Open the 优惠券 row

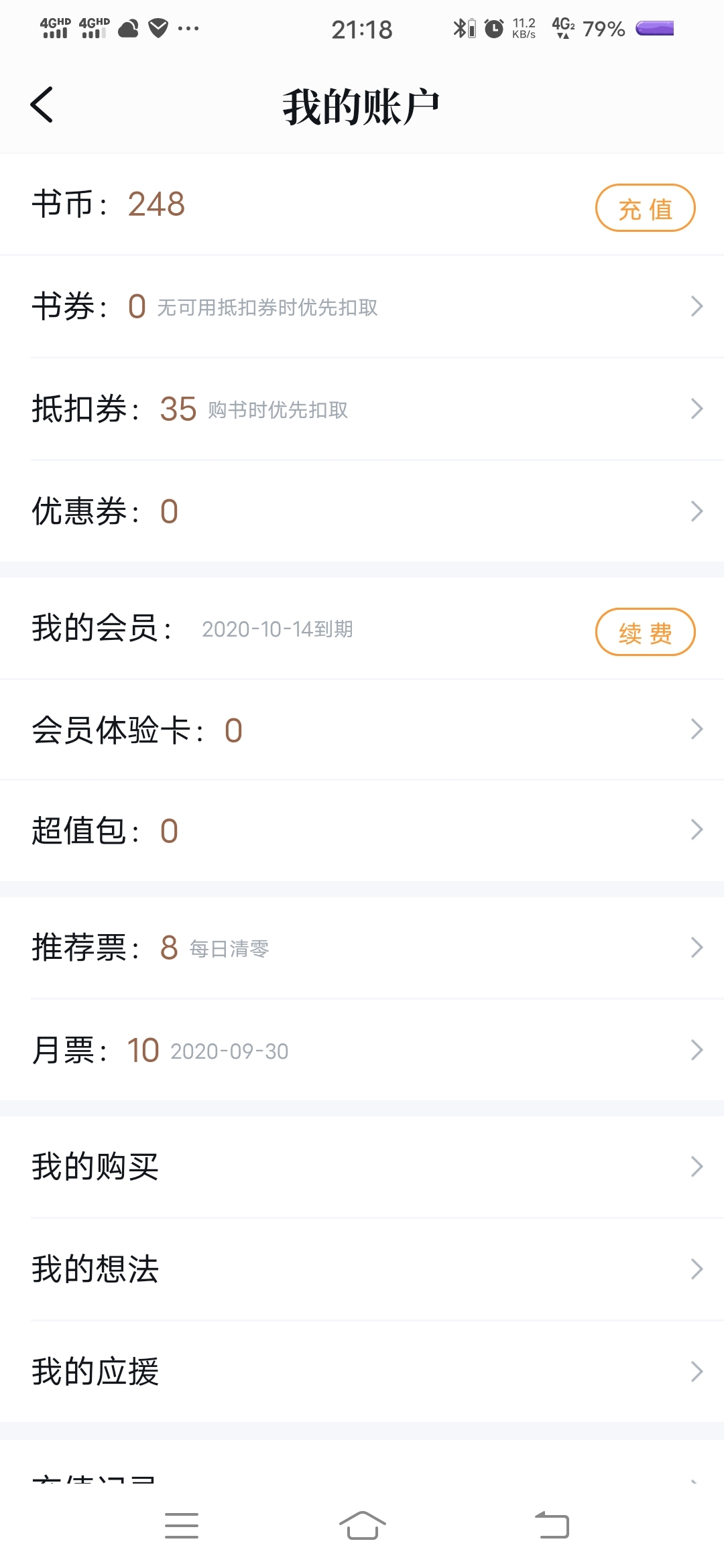pyautogui.click(x=362, y=511)
